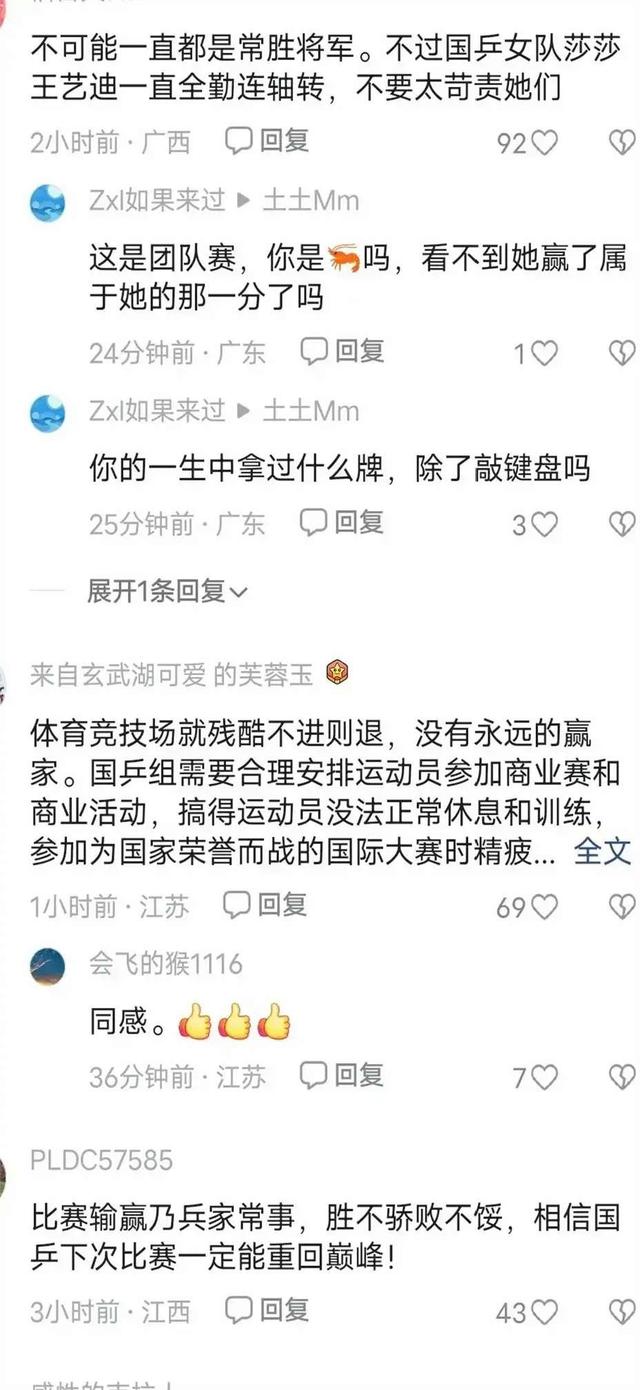Image resolution: width=640 pixels, height=1390 pixels.
Task: Open 会飞的猴1116's profile avatar
Action: [x=47, y=966]
